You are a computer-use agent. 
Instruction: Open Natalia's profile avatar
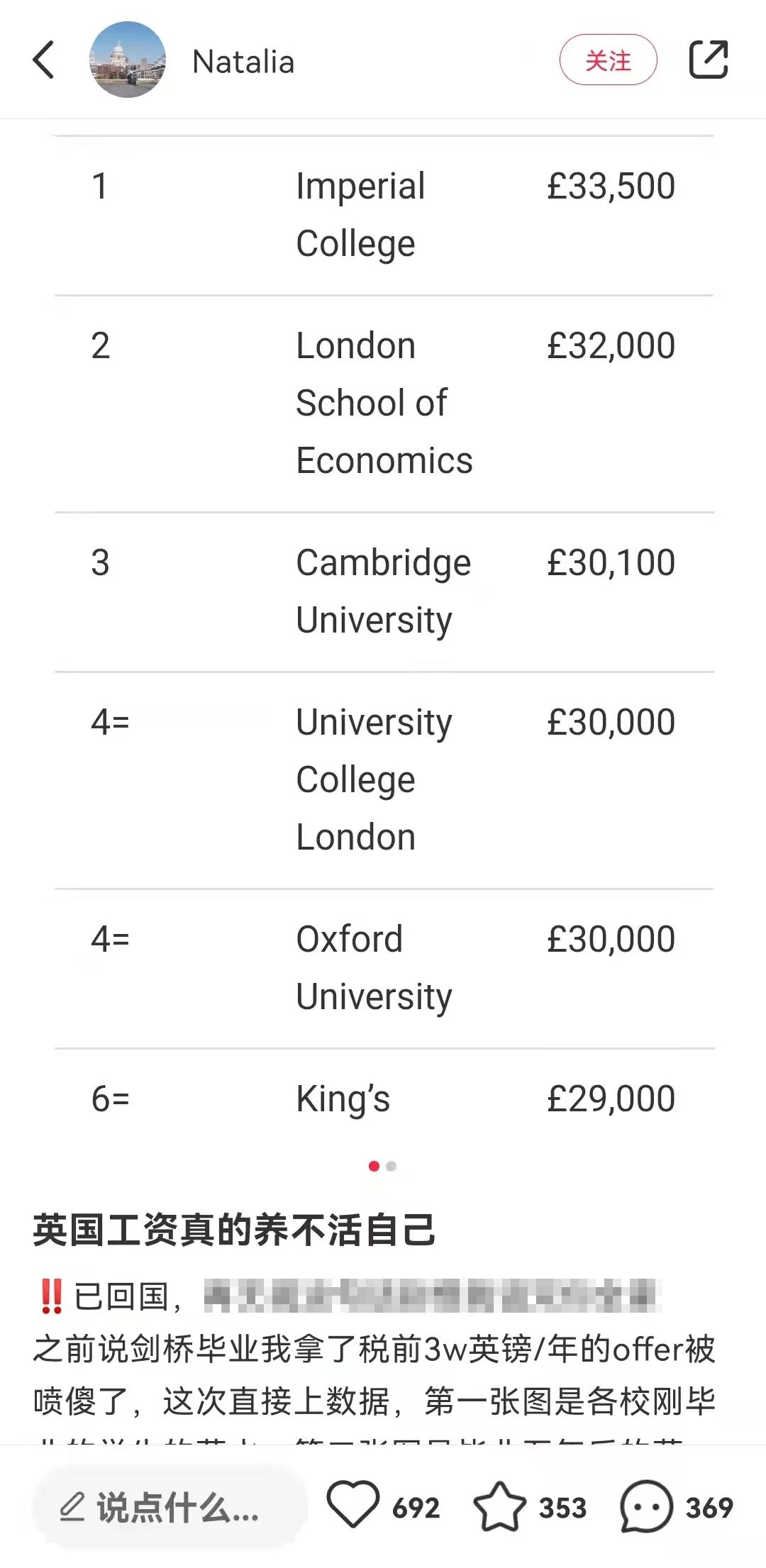(126, 61)
